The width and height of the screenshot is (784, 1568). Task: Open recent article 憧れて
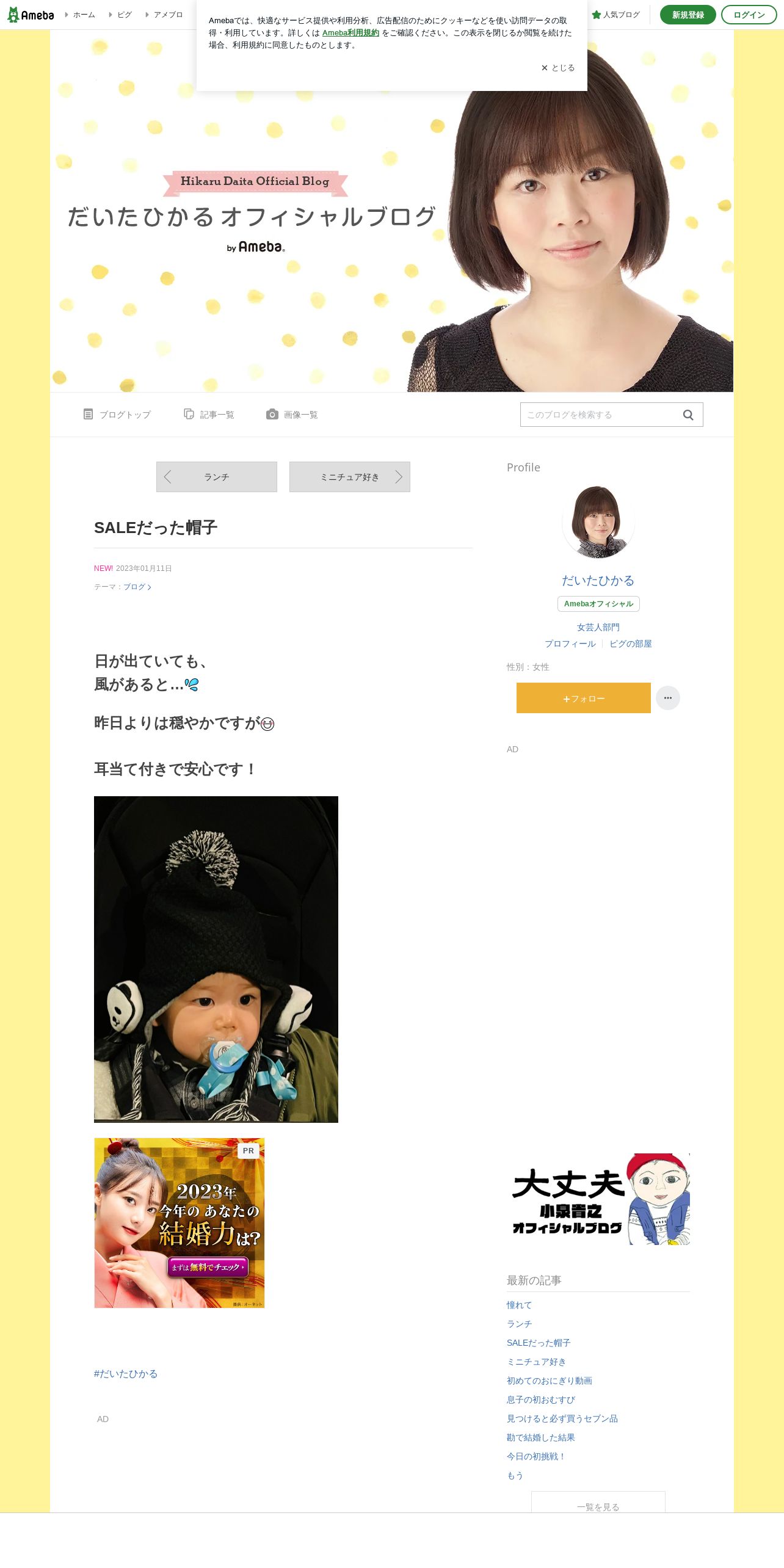(519, 1305)
